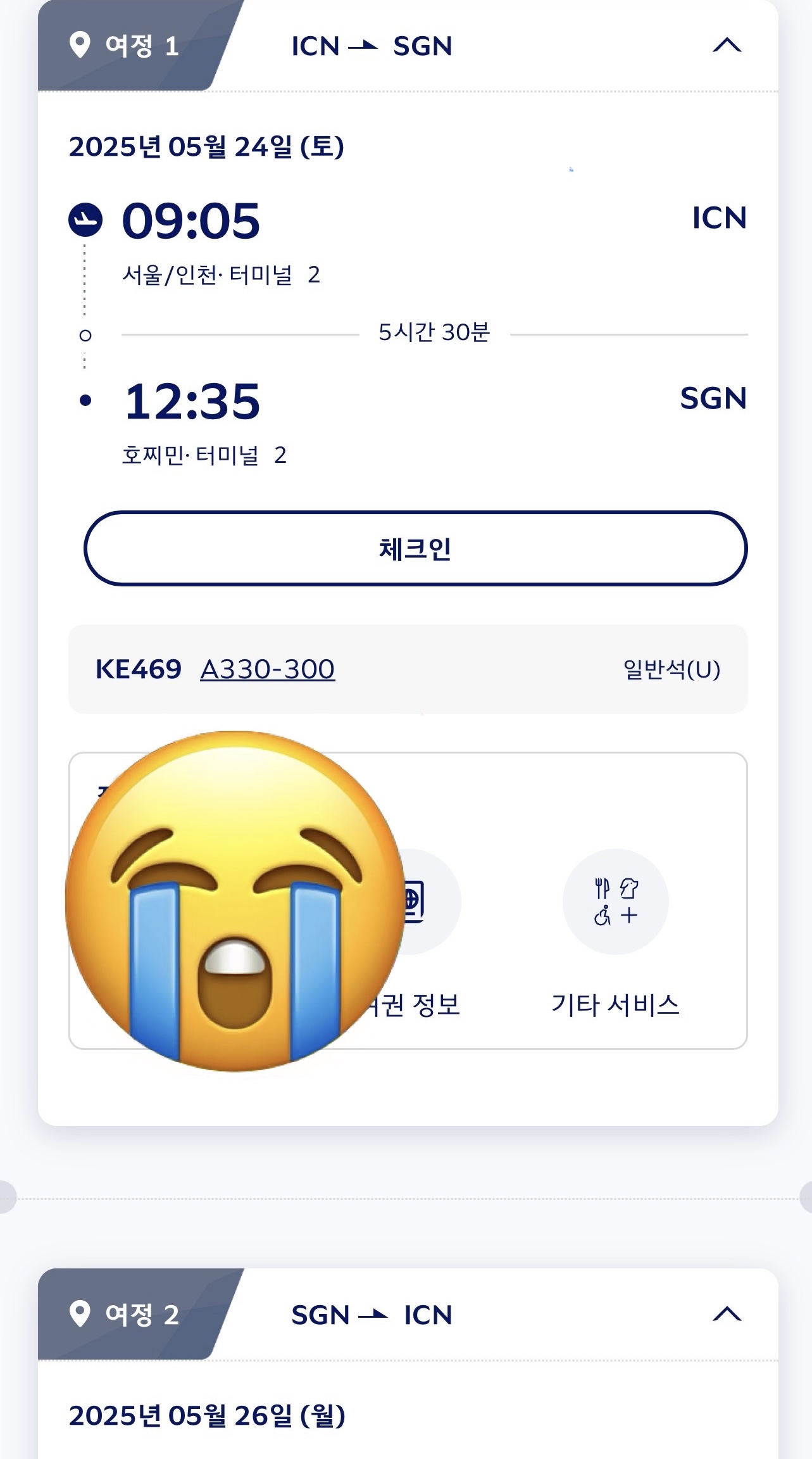The width and height of the screenshot is (812, 1459).
Task: Collapse the 여정 1 ICN to SGN section
Action: [x=727, y=46]
